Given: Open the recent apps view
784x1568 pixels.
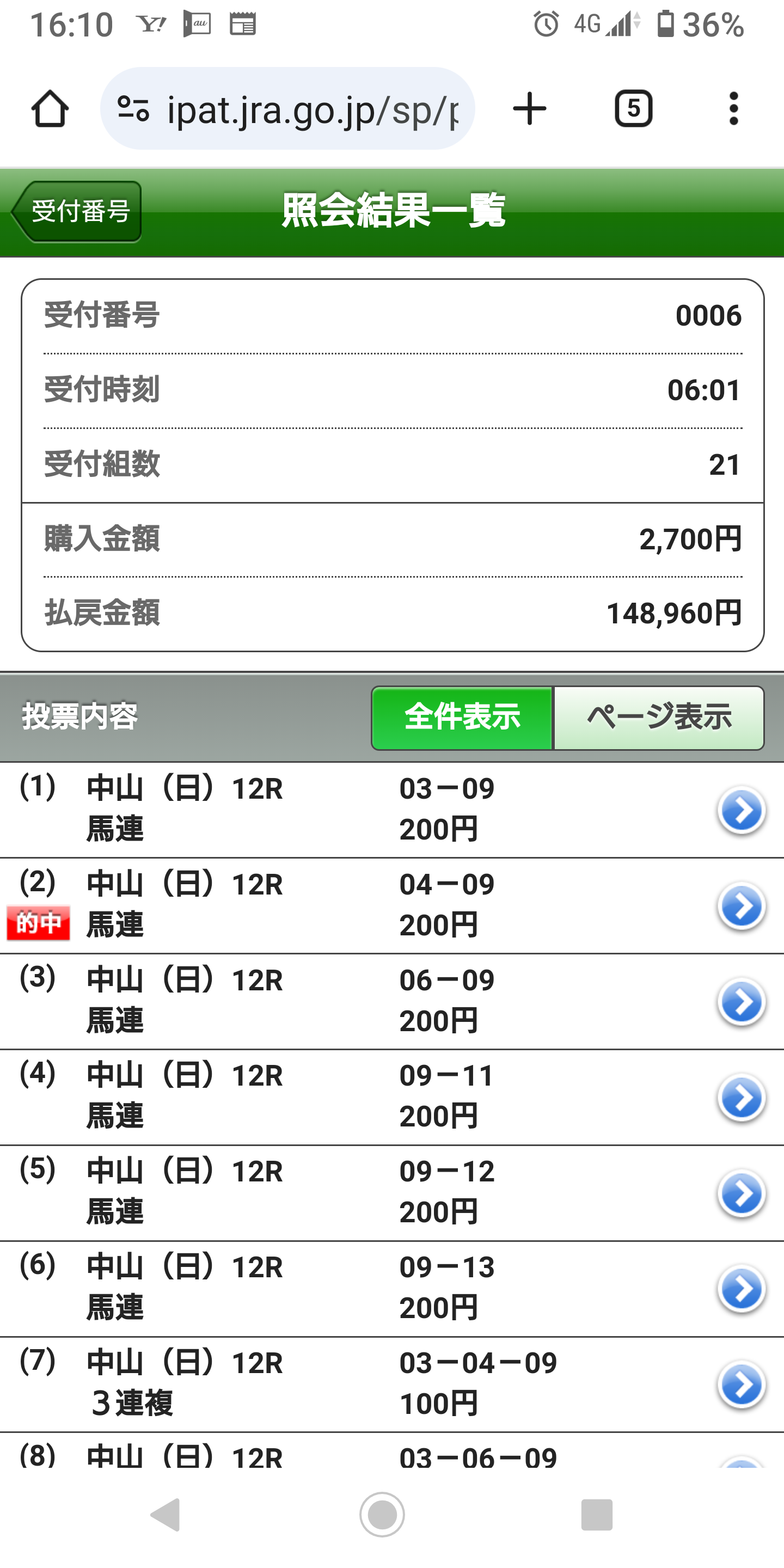Looking at the screenshot, I should pyautogui.click(x=597, y=1515).
